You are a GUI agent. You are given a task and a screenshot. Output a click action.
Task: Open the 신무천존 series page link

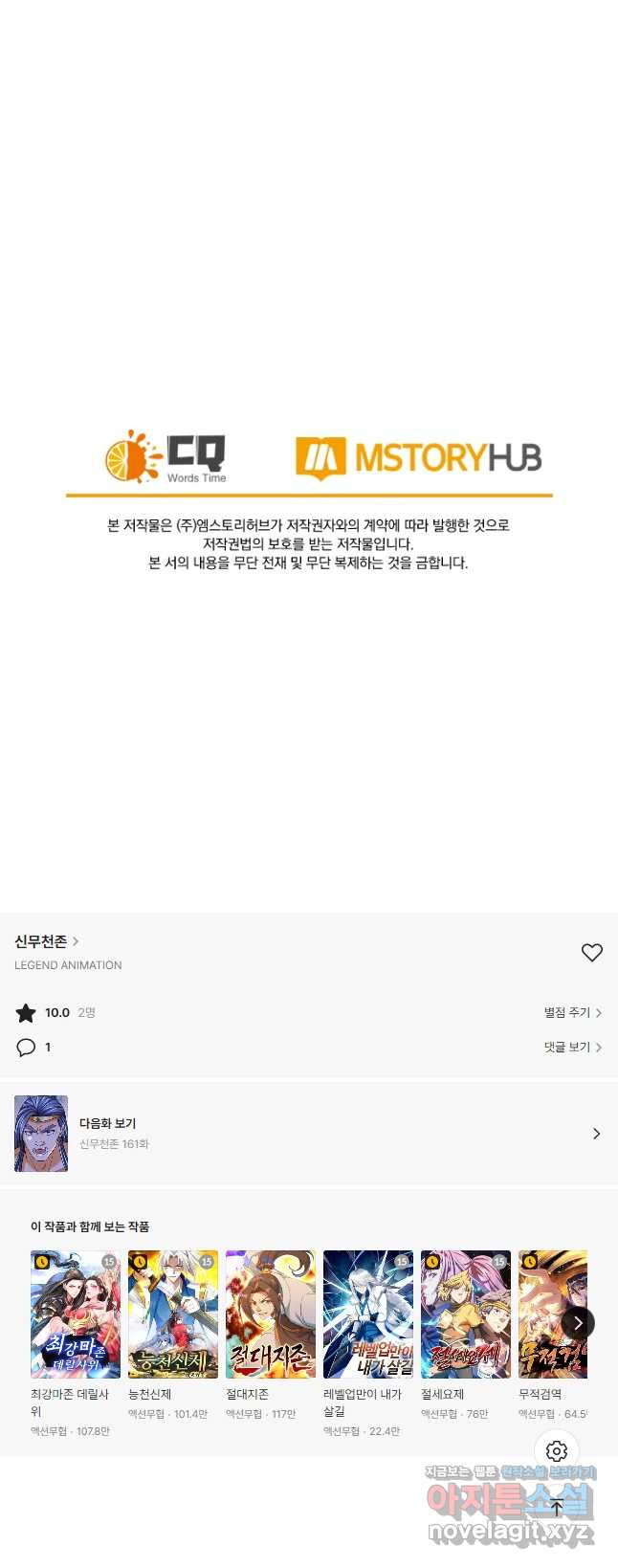point(46,941)
